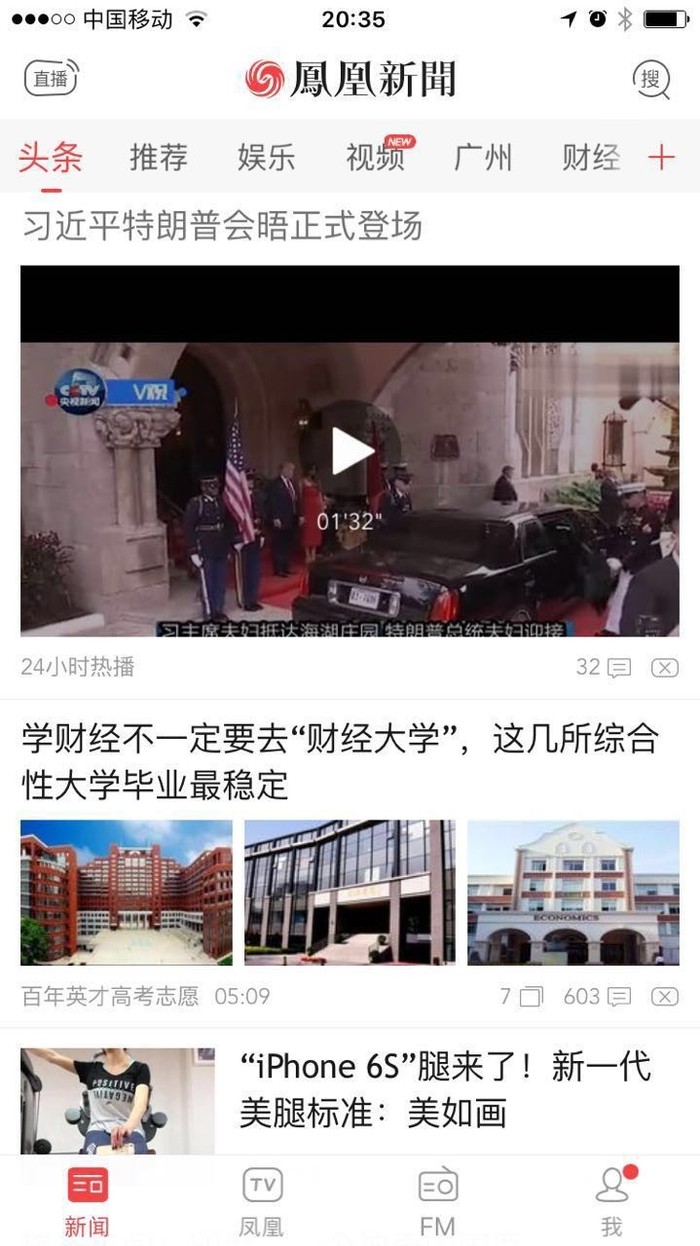This screenshot has width=700, height=1246.
Task: Select the 头条 top tab
Action: pos(51,158)
